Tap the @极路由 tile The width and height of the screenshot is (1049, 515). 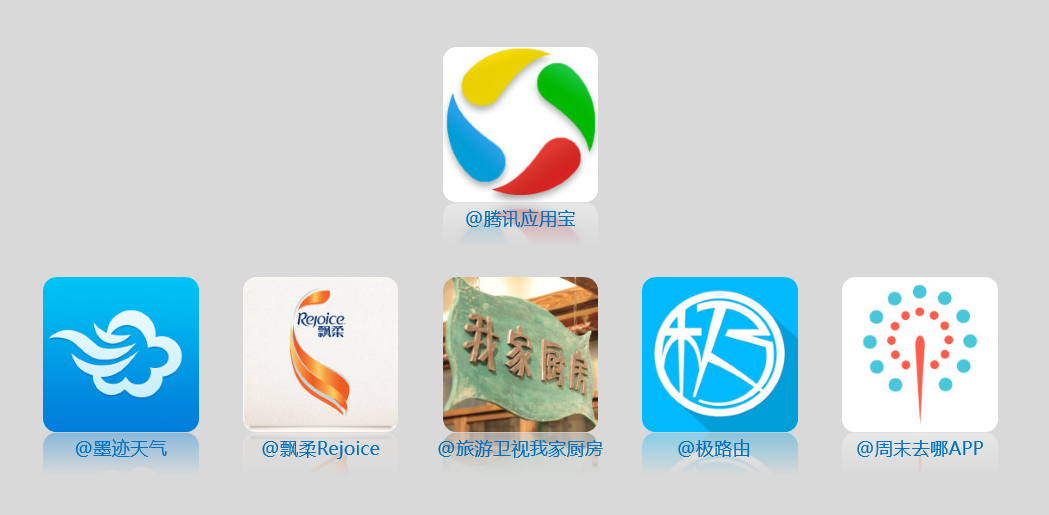719,355
